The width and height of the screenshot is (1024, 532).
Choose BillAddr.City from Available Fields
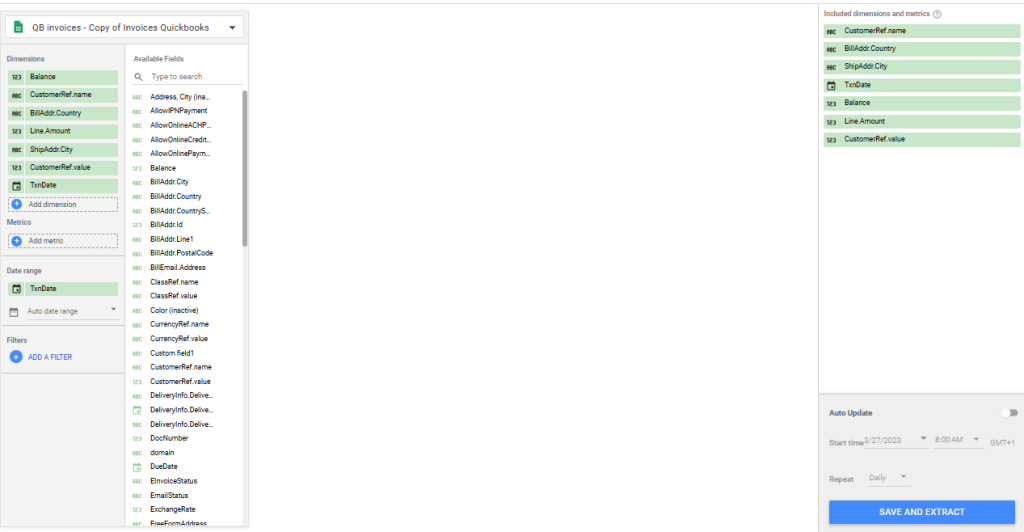[x=169, y=182]
